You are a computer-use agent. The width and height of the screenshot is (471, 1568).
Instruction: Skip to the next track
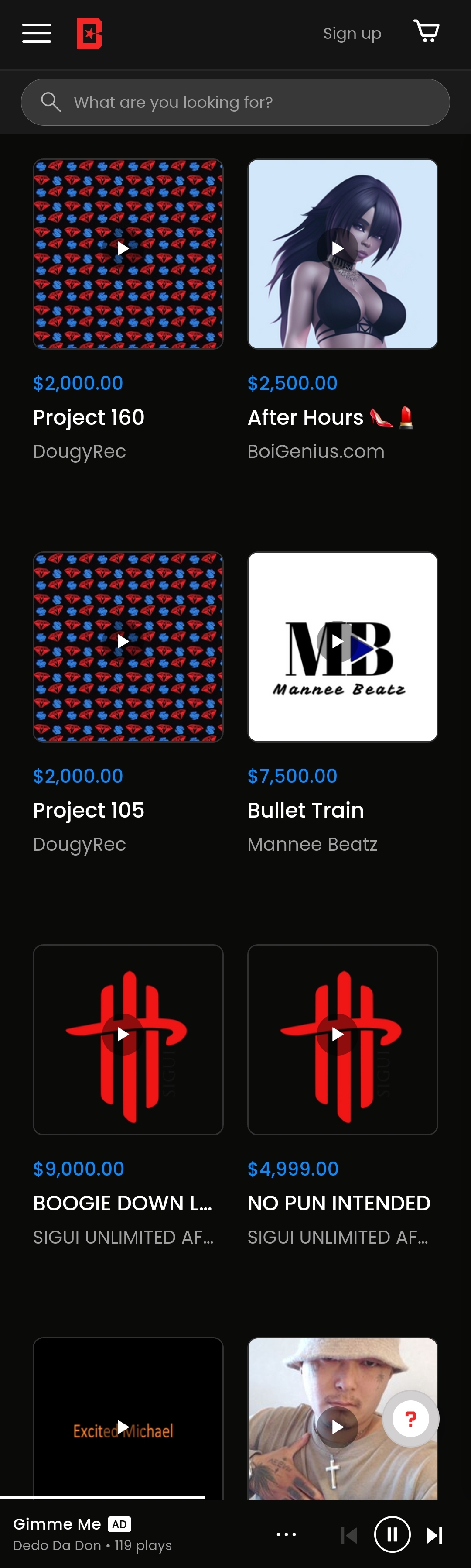(434, 1535)
